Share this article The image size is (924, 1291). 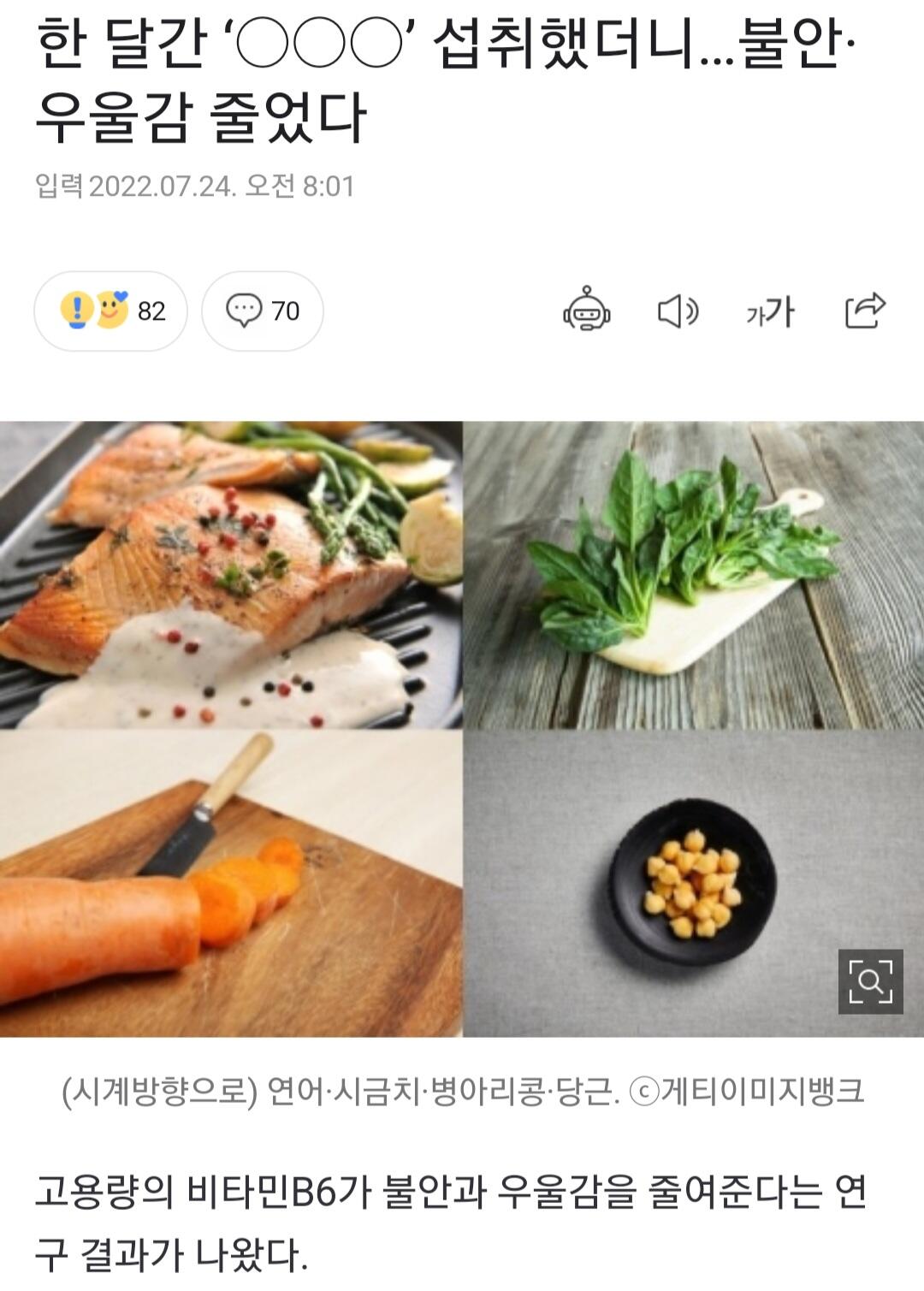point(864,311)
